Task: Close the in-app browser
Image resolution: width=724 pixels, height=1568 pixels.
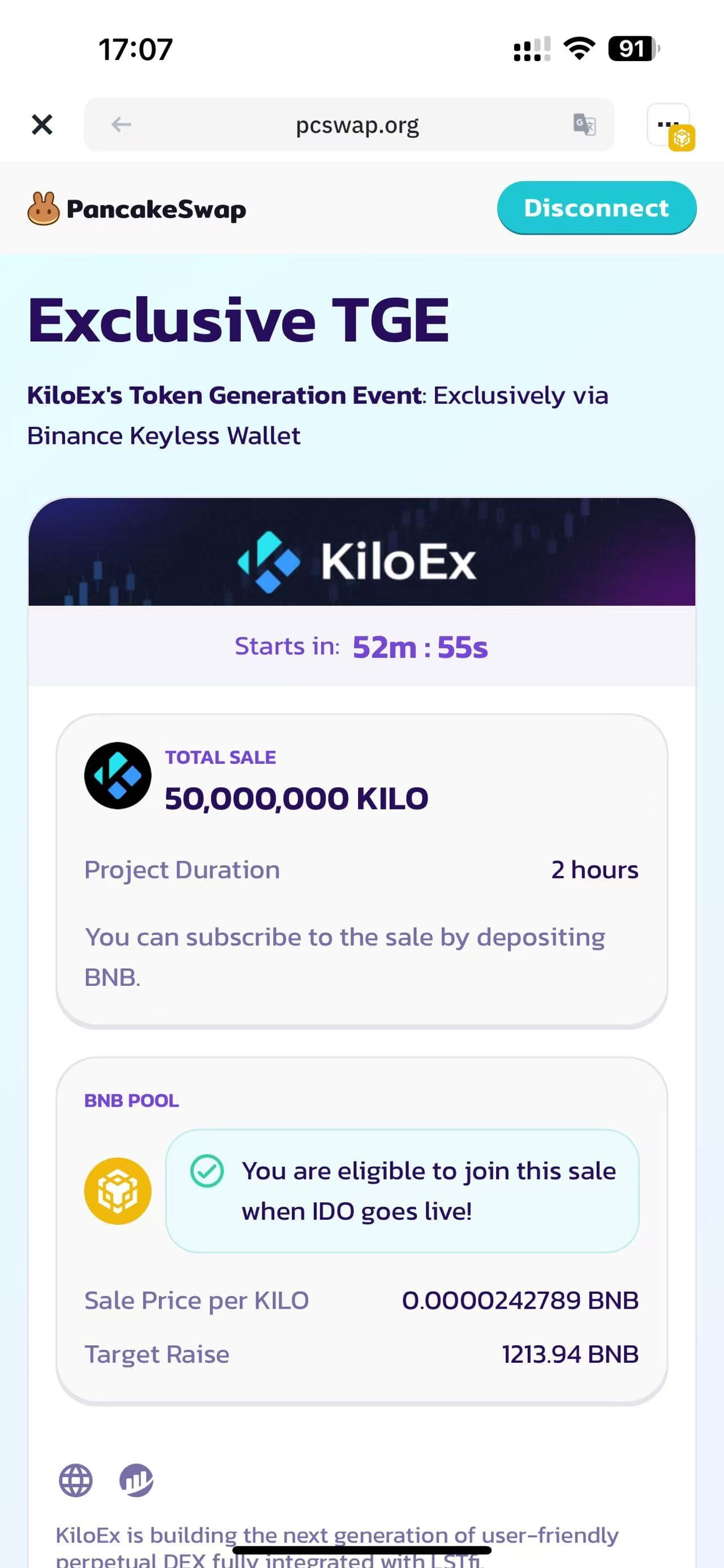Action: tap(42, 125)
